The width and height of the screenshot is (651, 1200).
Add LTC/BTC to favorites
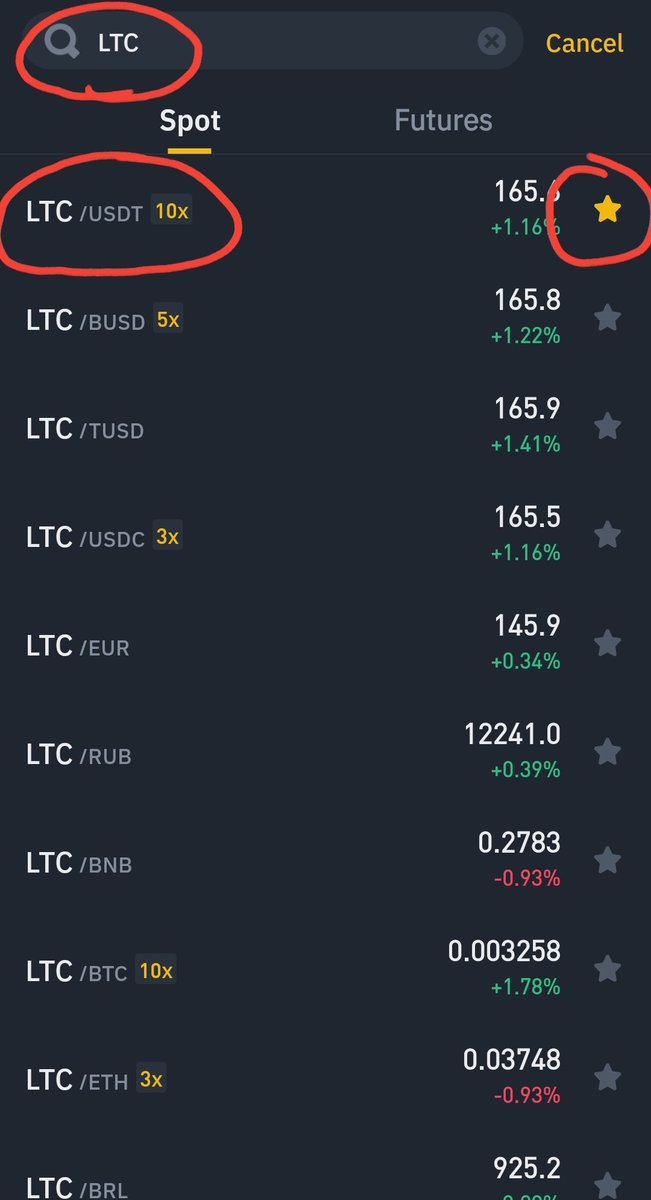tap(607, 970)
